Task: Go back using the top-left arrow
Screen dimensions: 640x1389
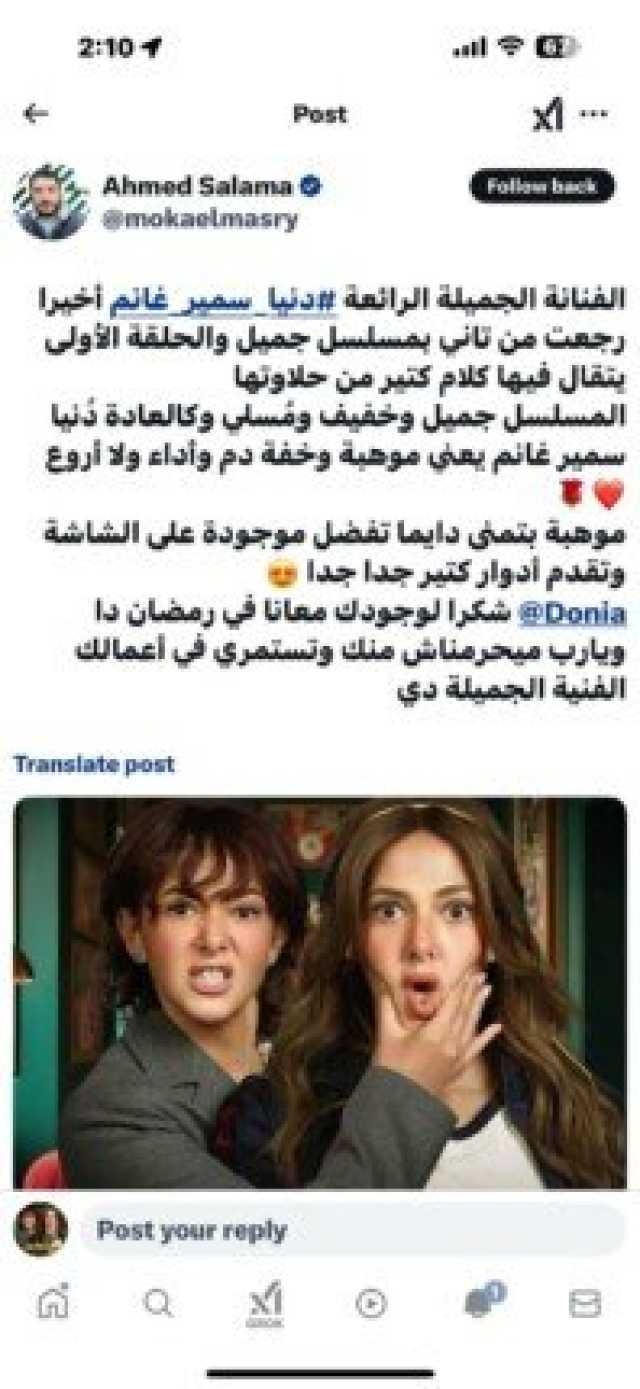Action: pos(36,114)
